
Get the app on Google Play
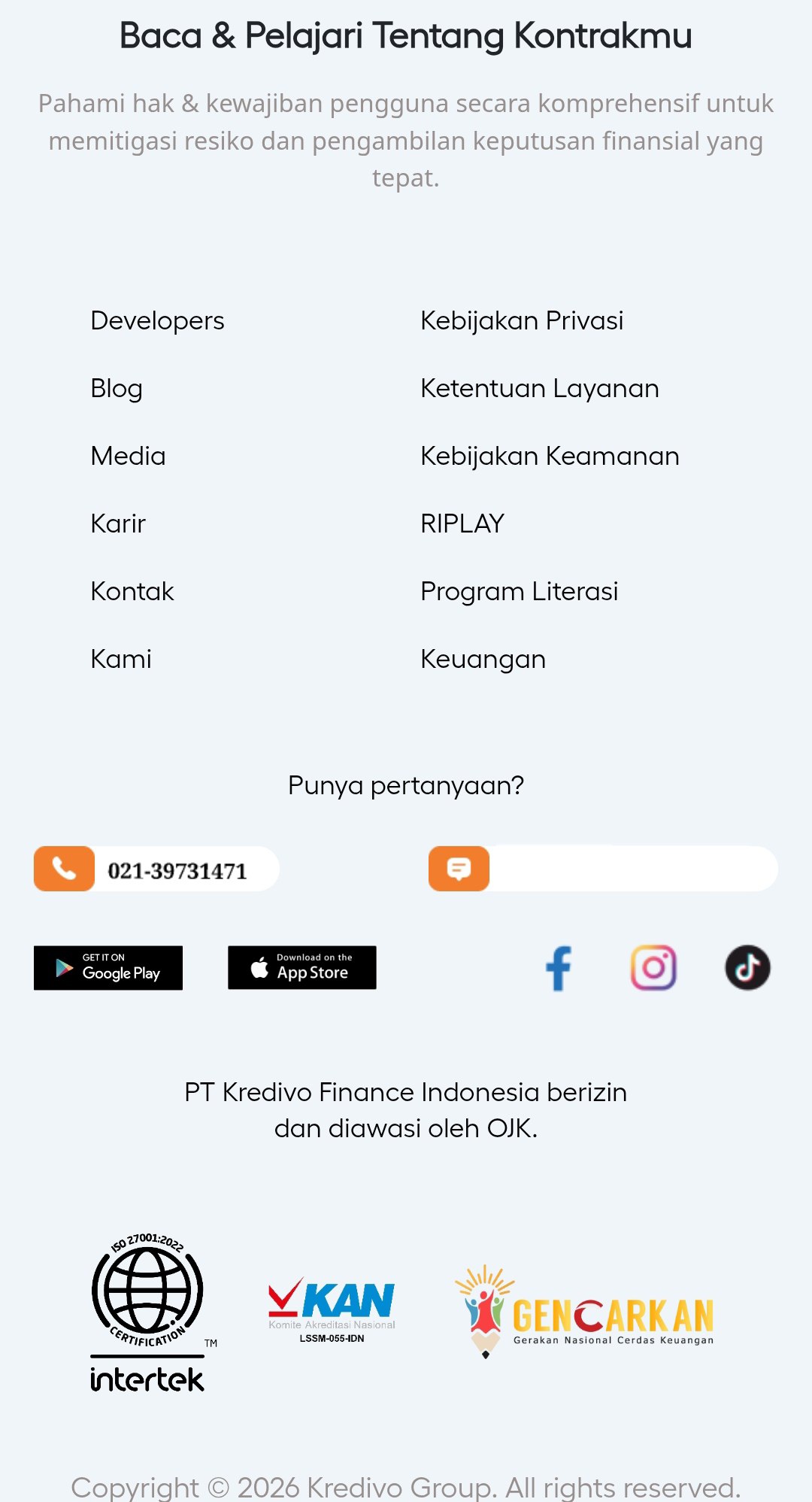[108, 968]
